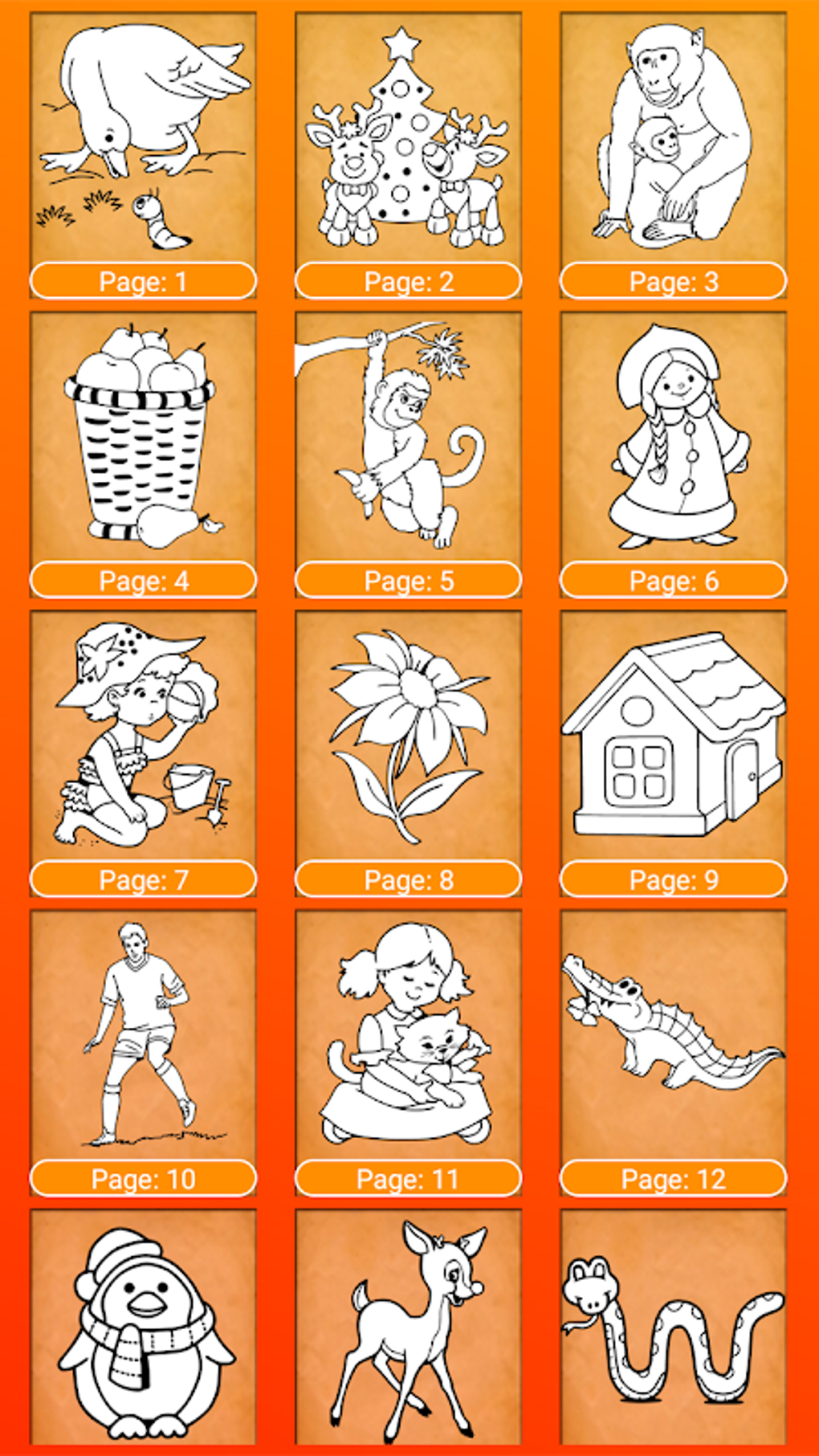Select the baby deer coloring picture
This screenshot has height=1456, width=819.
point(408,1325)
